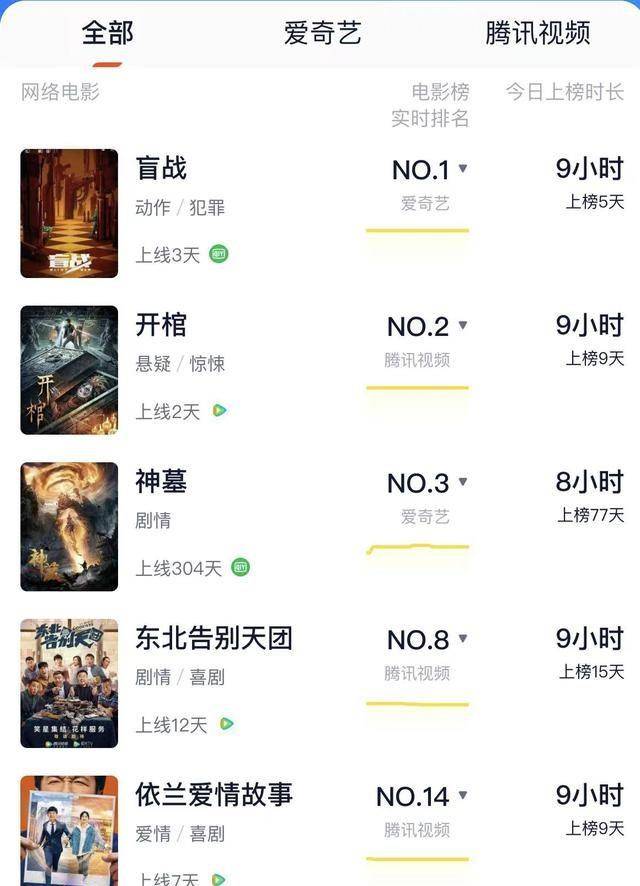Open the movie 盲战

pos(161,168)
